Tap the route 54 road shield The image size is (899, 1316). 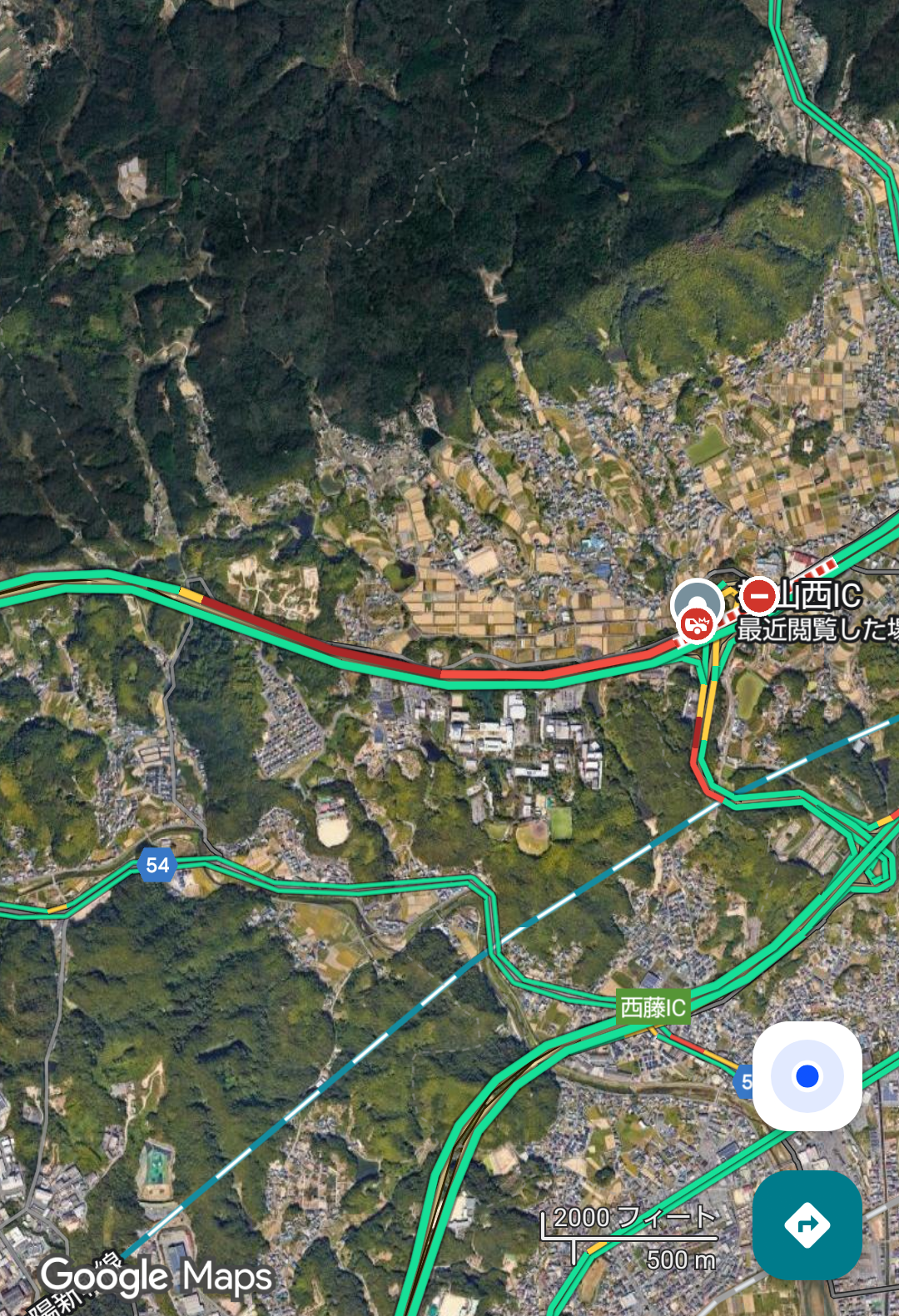coord(156,865)
